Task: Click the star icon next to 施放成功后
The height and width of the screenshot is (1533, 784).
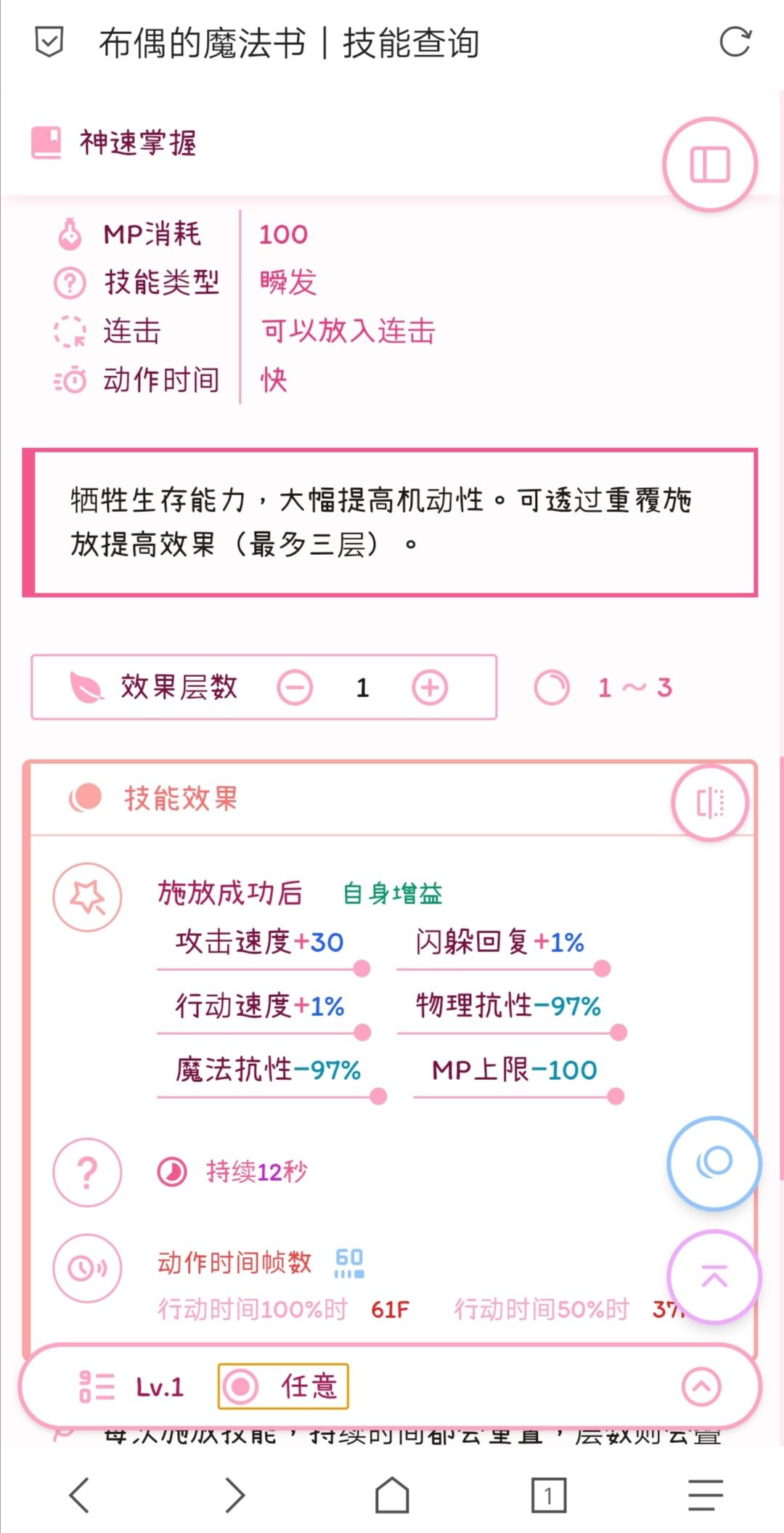Action: [86, 895]
